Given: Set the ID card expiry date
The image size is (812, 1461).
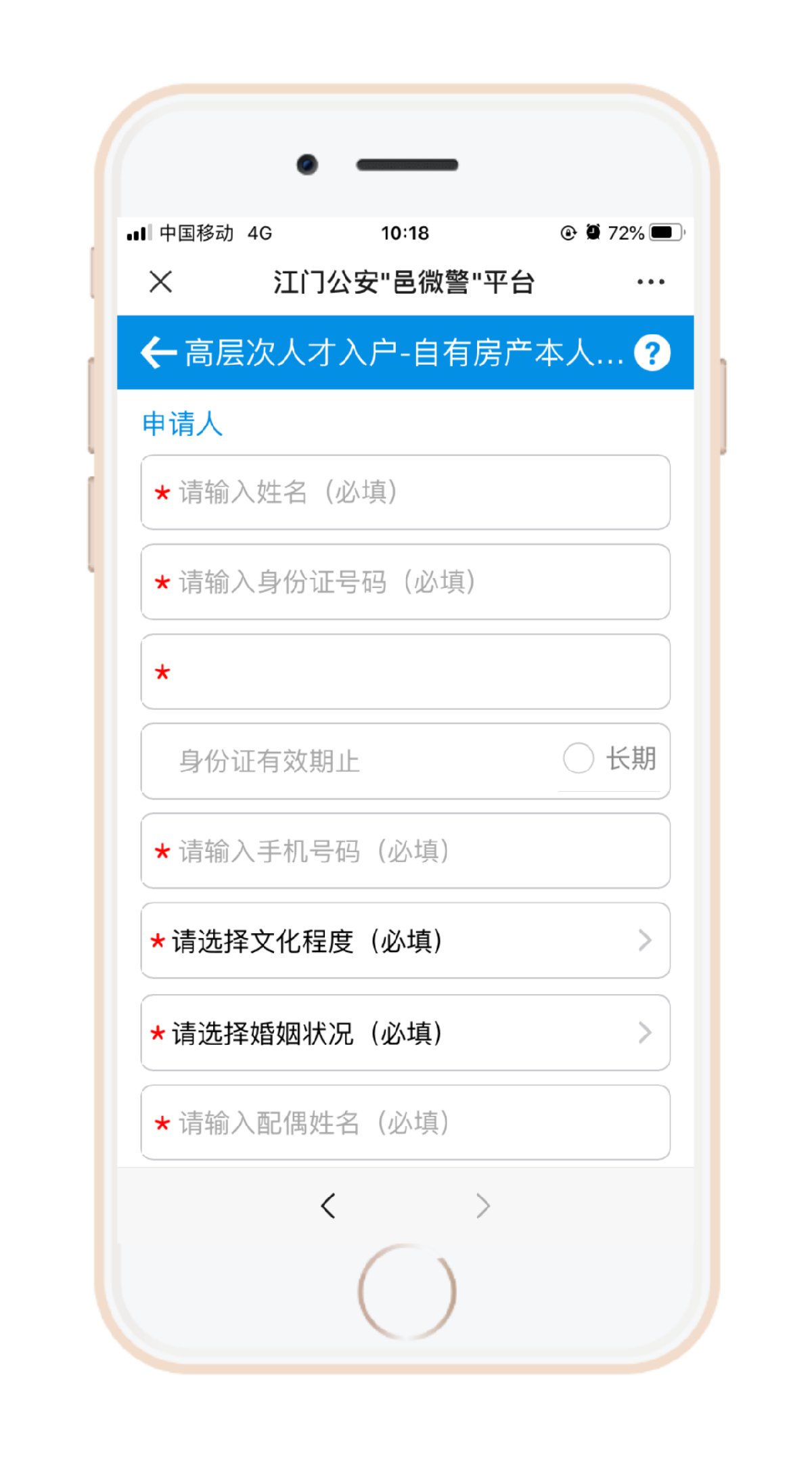Looking at the screenshot, I should pyautogui.click(x=338, y=761).
